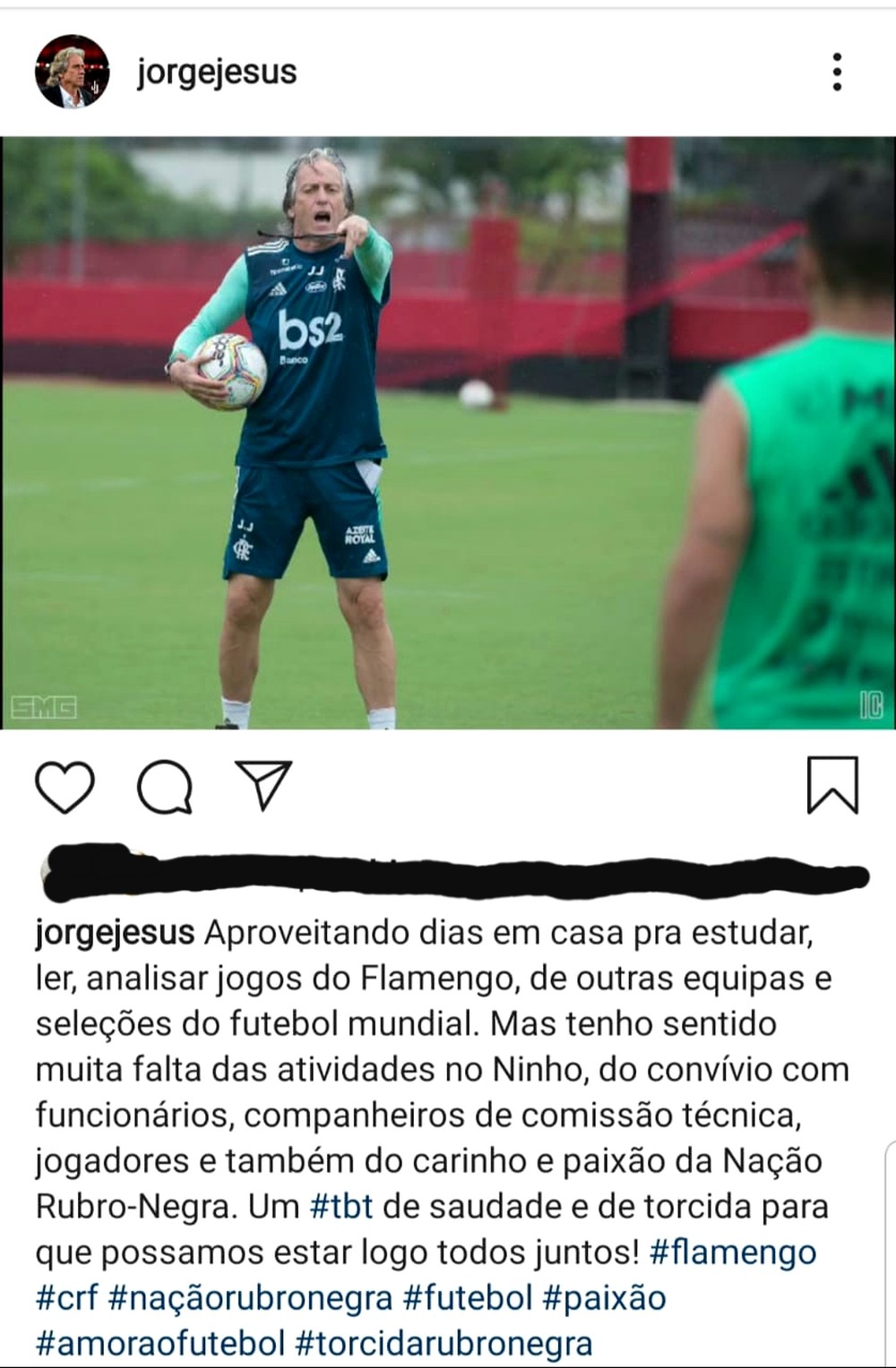Open the #naçãorubronegra hashtag
The height and width of the screenshot is (1368, 896).
coord(250,1297)
